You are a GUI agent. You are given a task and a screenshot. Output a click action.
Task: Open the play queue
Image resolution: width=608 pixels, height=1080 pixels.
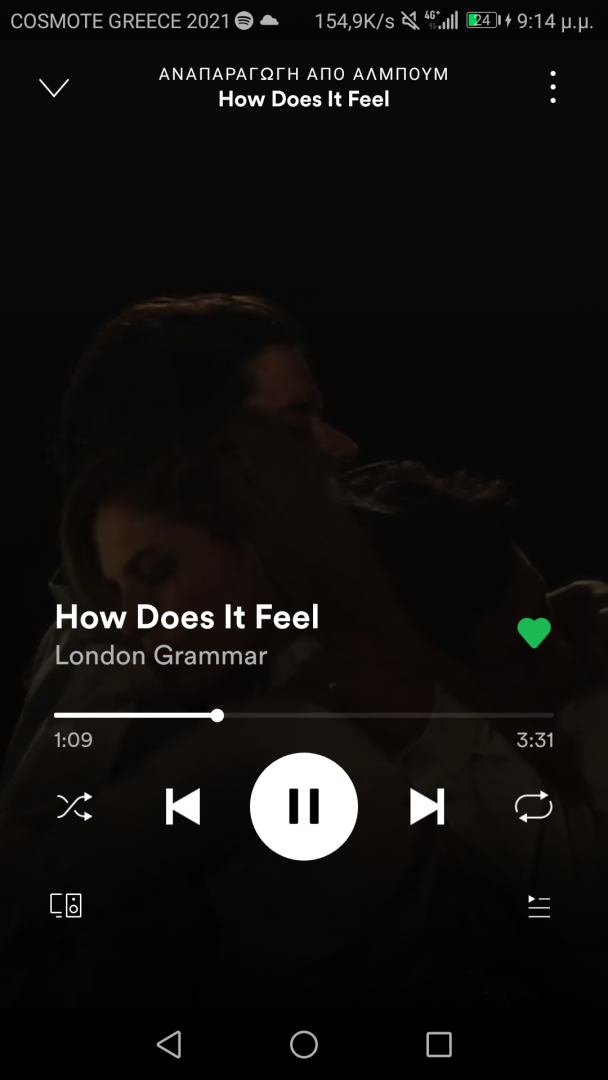click(539, 906)
